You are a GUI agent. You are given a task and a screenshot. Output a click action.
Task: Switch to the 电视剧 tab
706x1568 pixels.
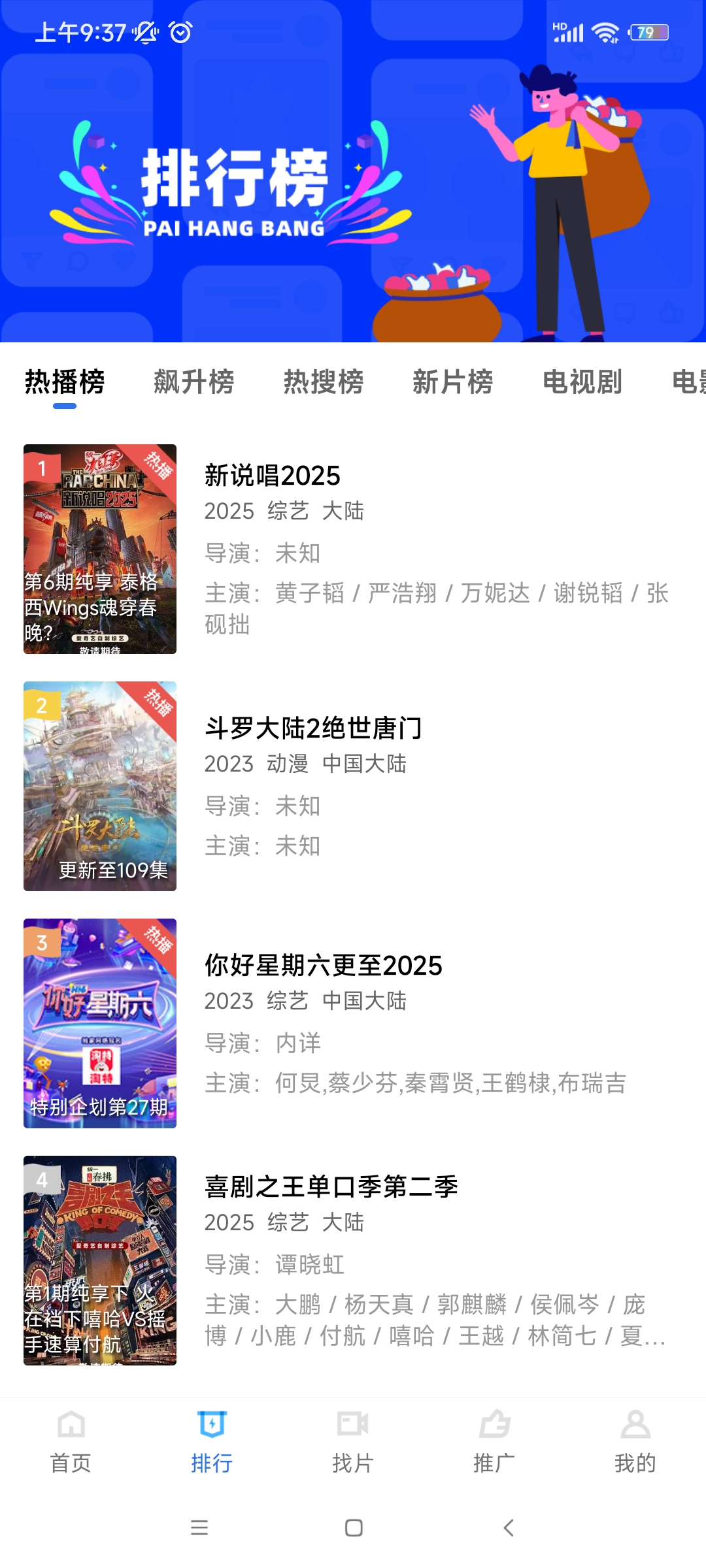point(584,384)
